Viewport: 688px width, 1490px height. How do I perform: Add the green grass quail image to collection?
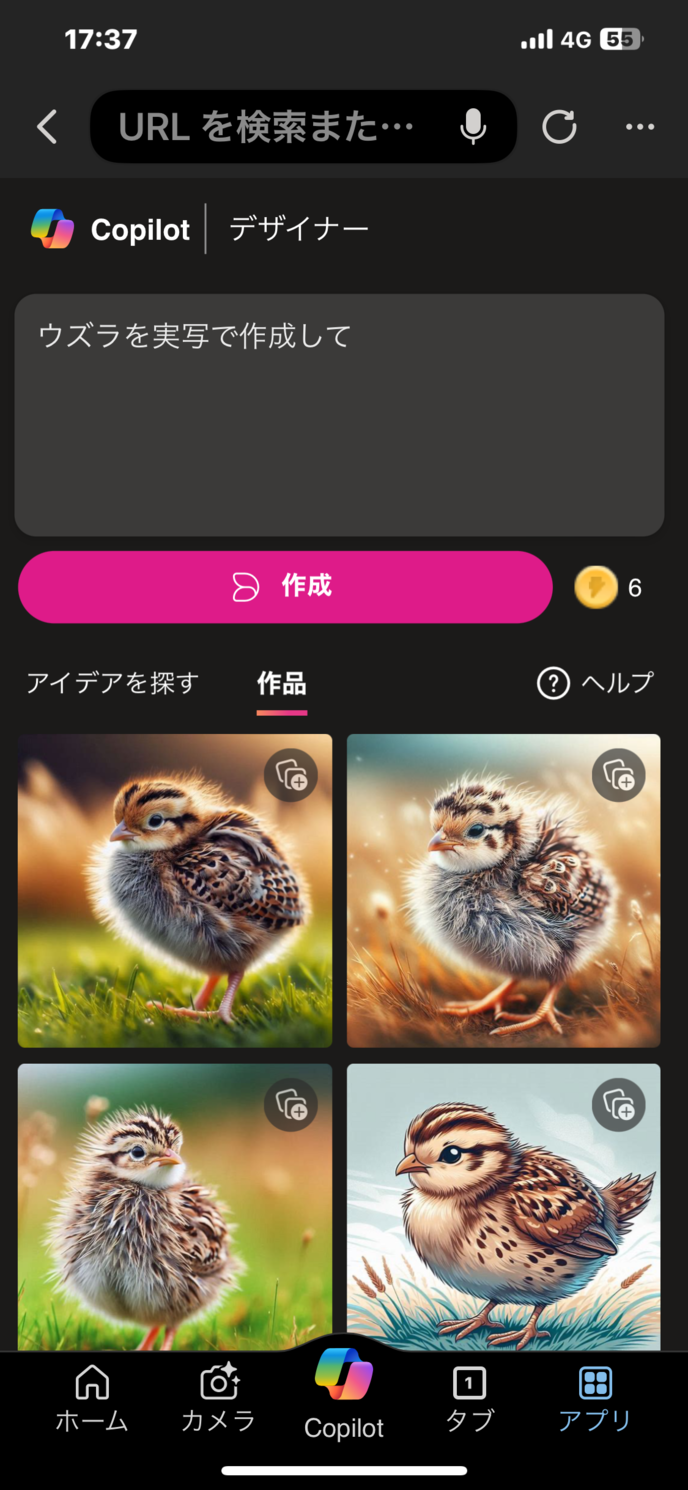pos(291,775)
